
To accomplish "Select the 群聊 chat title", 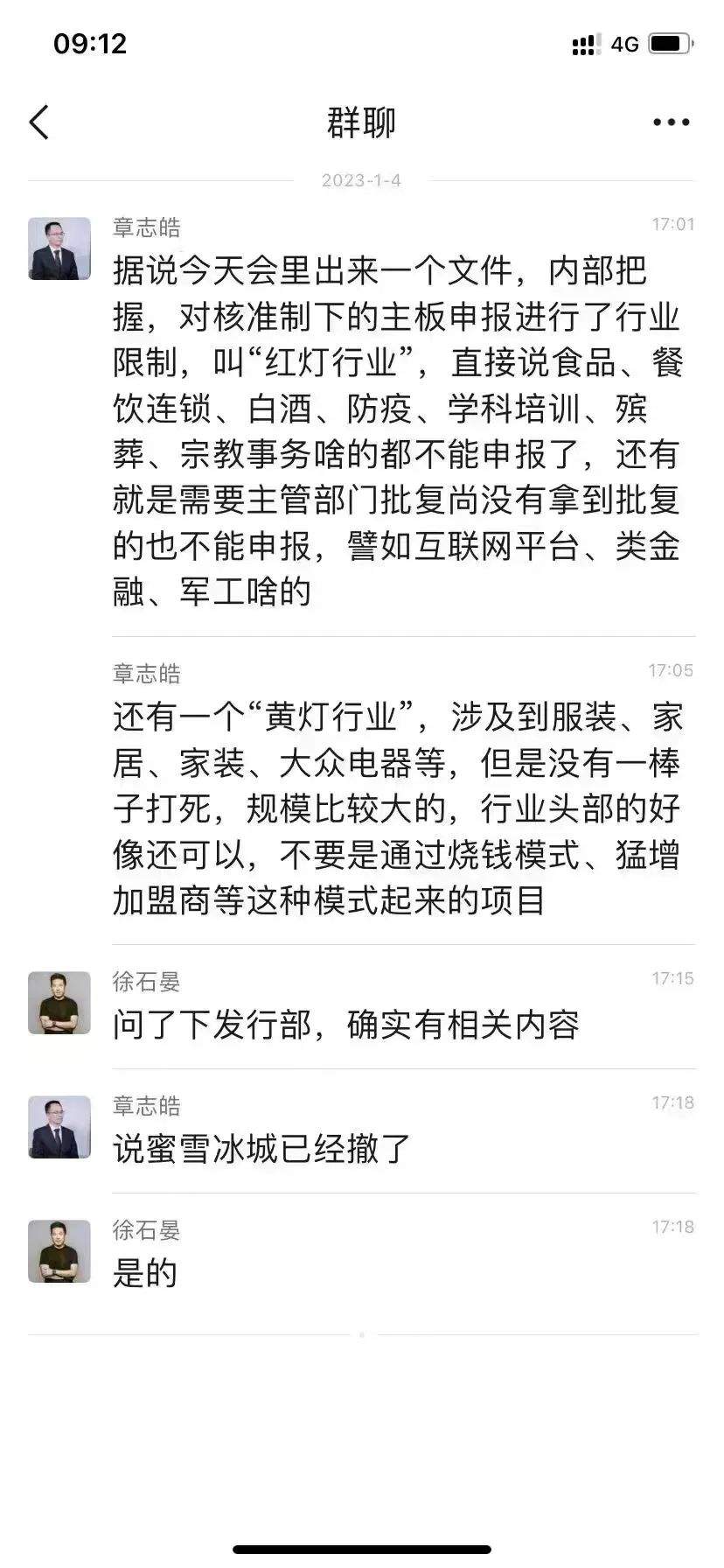I will 362,122.
